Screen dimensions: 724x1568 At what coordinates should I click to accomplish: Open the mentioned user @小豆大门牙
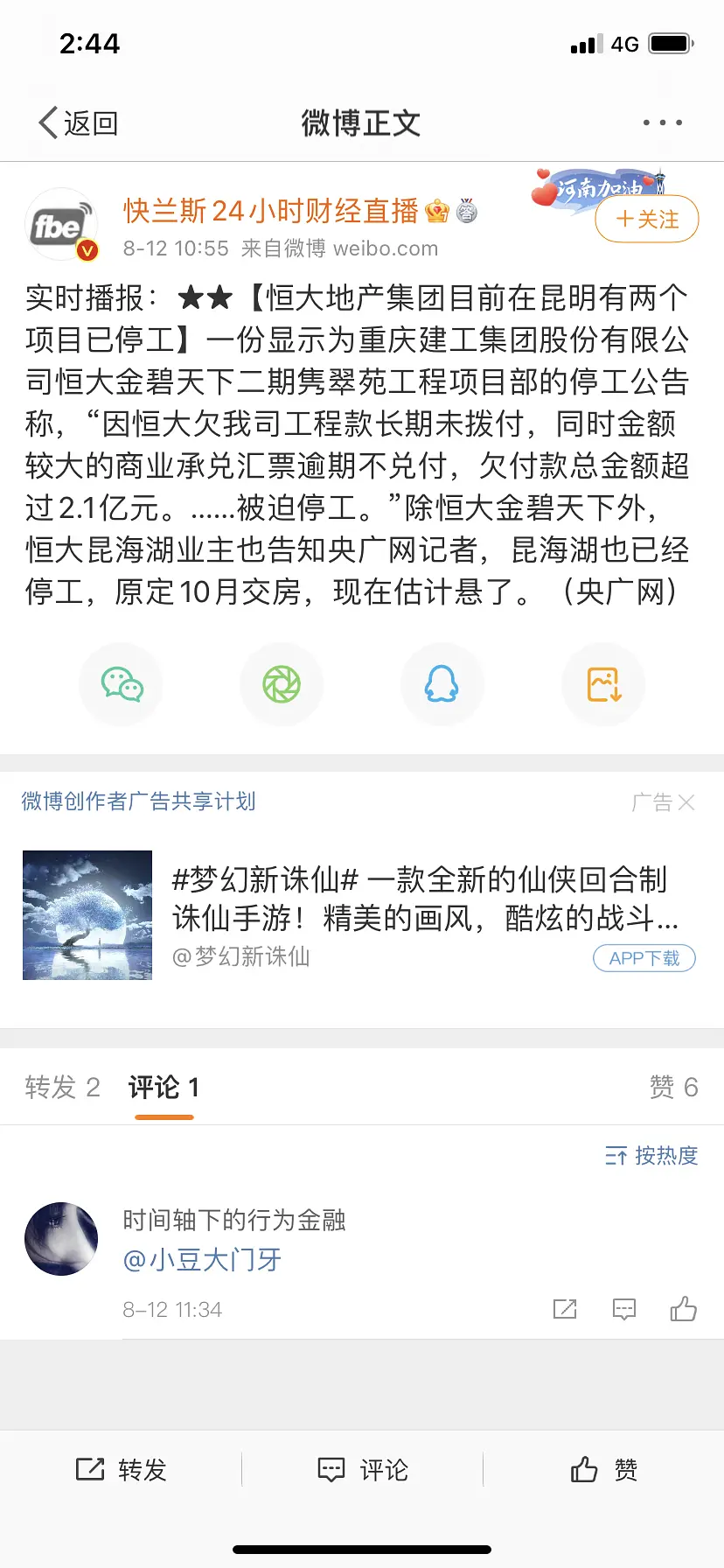203,1260
